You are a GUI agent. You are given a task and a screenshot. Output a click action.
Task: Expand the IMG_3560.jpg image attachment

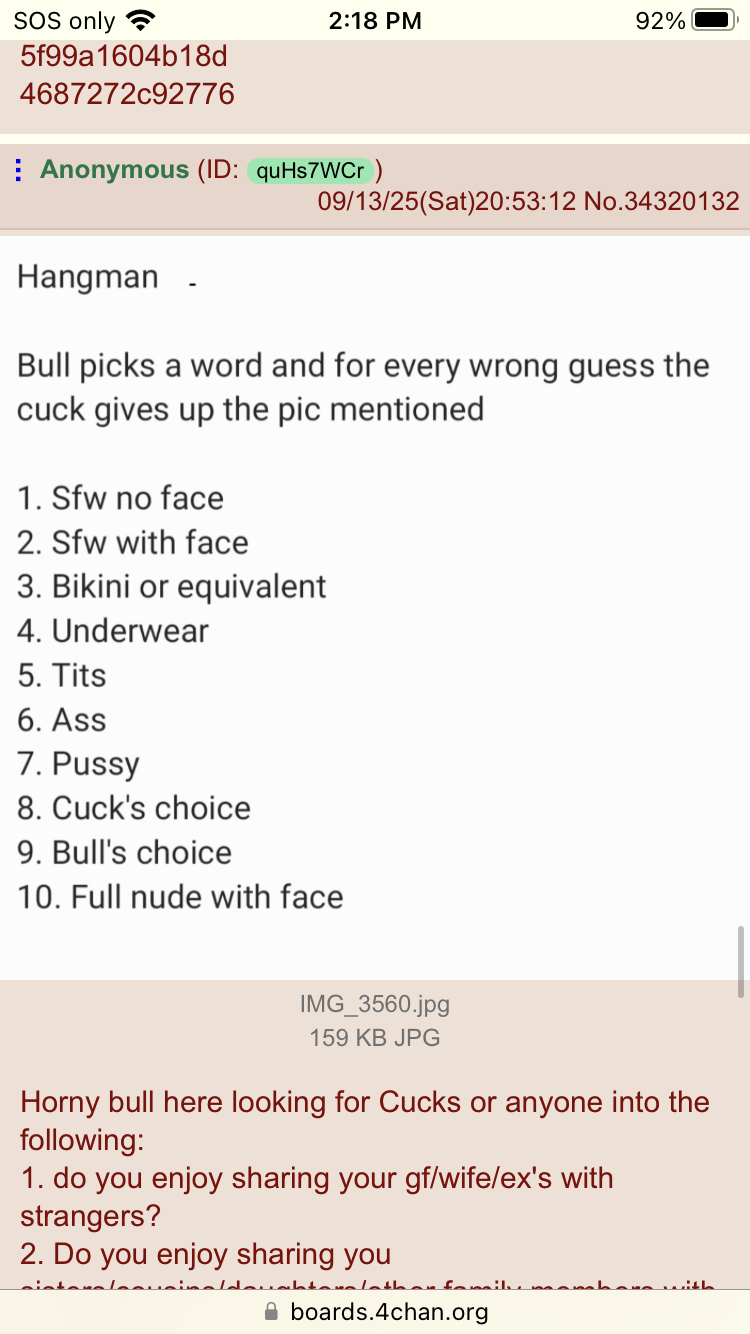(x=374, y=1004)
